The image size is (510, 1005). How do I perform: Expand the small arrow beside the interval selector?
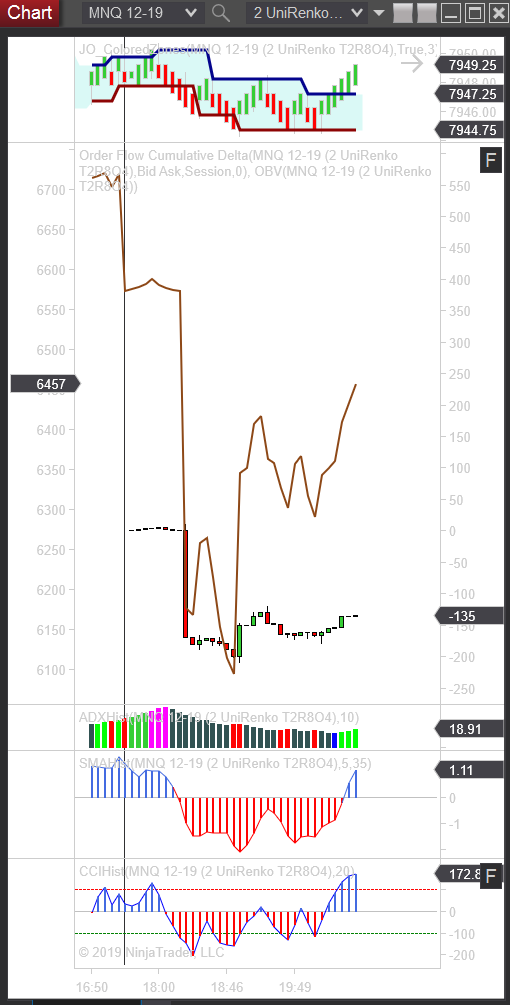coord(379,13)
